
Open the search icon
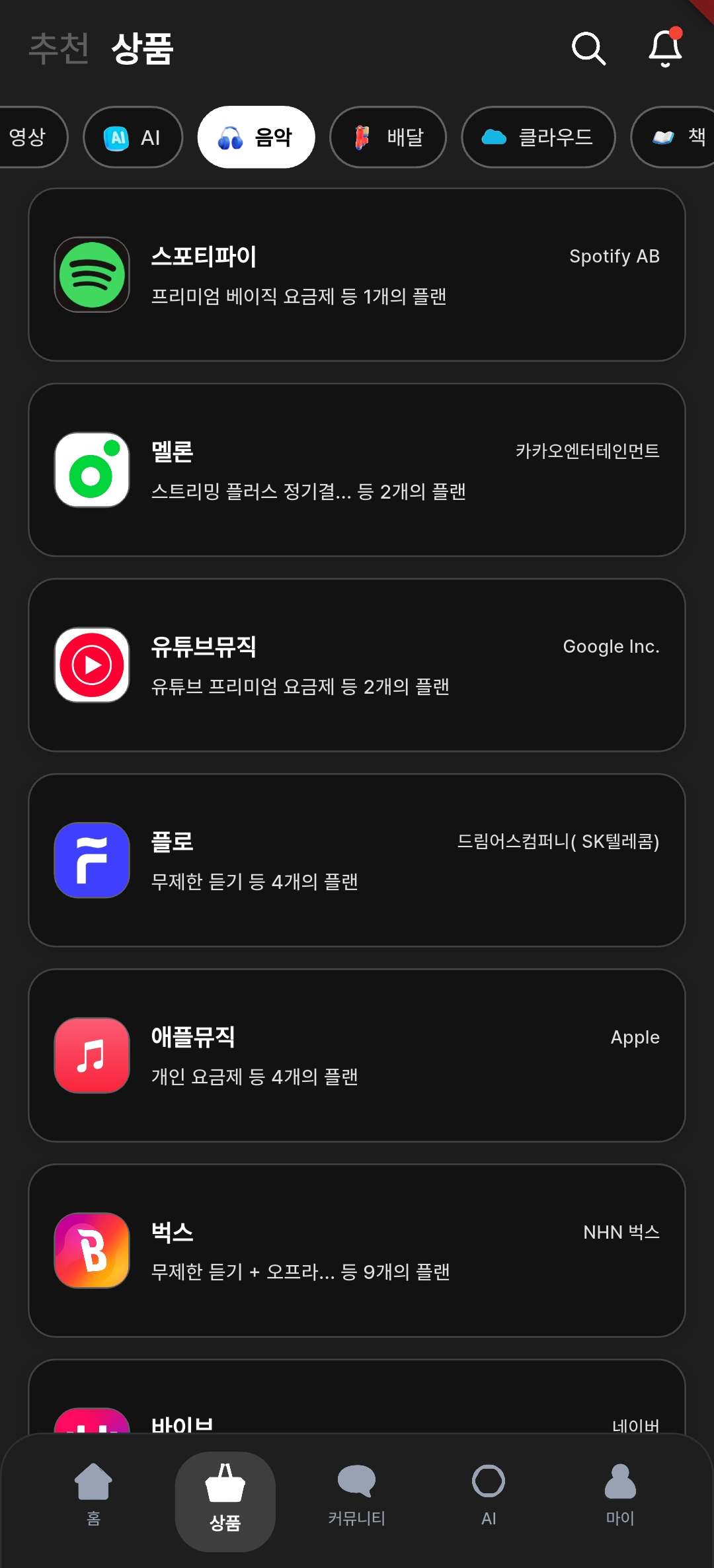[x=588, y=48]
